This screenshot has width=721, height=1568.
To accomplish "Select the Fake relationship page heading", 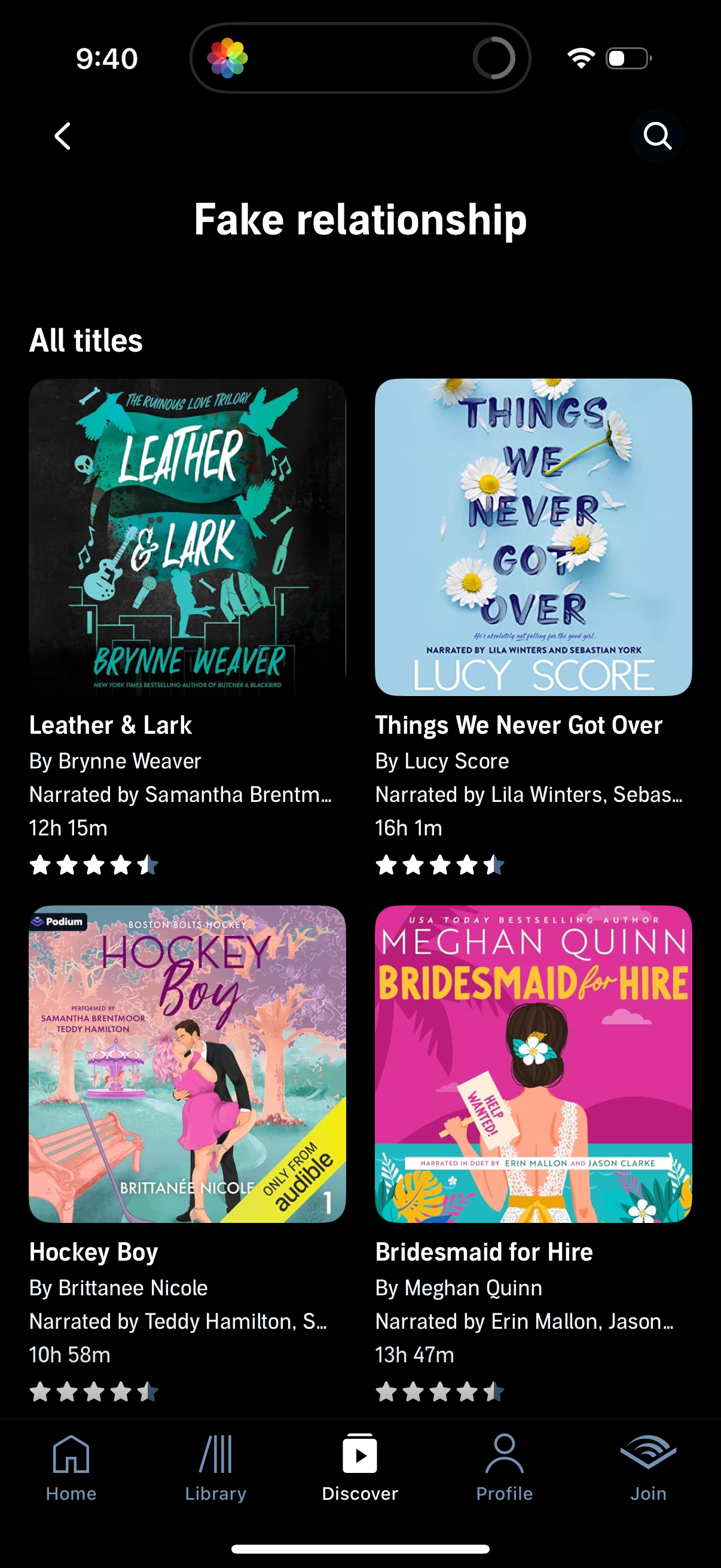I will click(360, 220).
